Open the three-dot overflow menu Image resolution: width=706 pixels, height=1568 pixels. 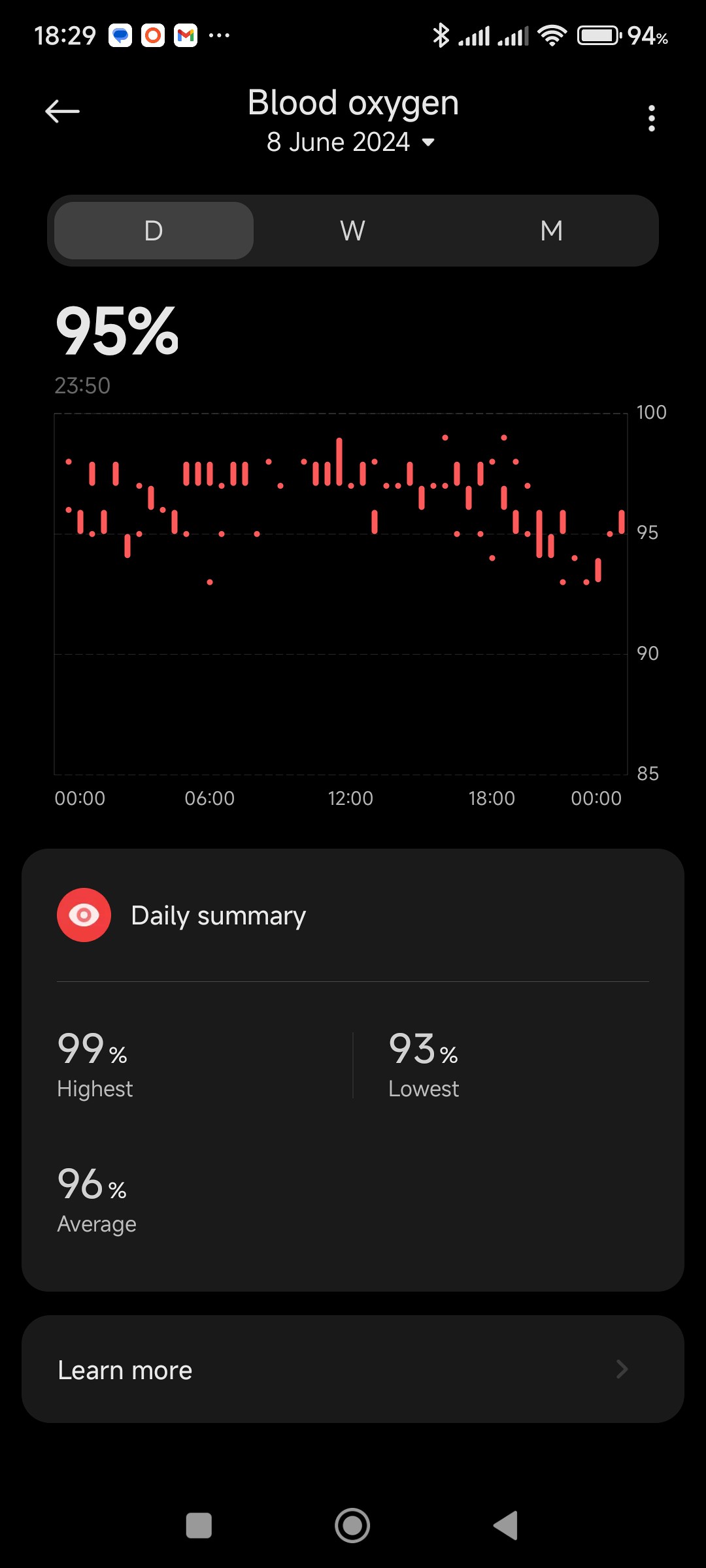tap(651, 118)
